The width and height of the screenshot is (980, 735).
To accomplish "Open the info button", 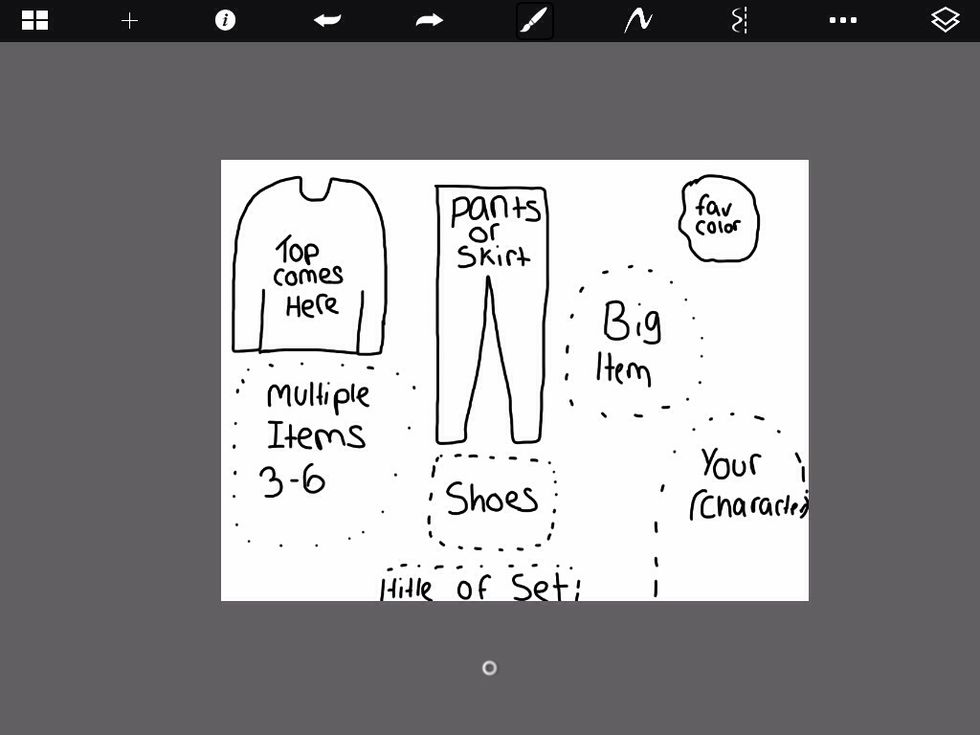I will click(x=225, y=20).
